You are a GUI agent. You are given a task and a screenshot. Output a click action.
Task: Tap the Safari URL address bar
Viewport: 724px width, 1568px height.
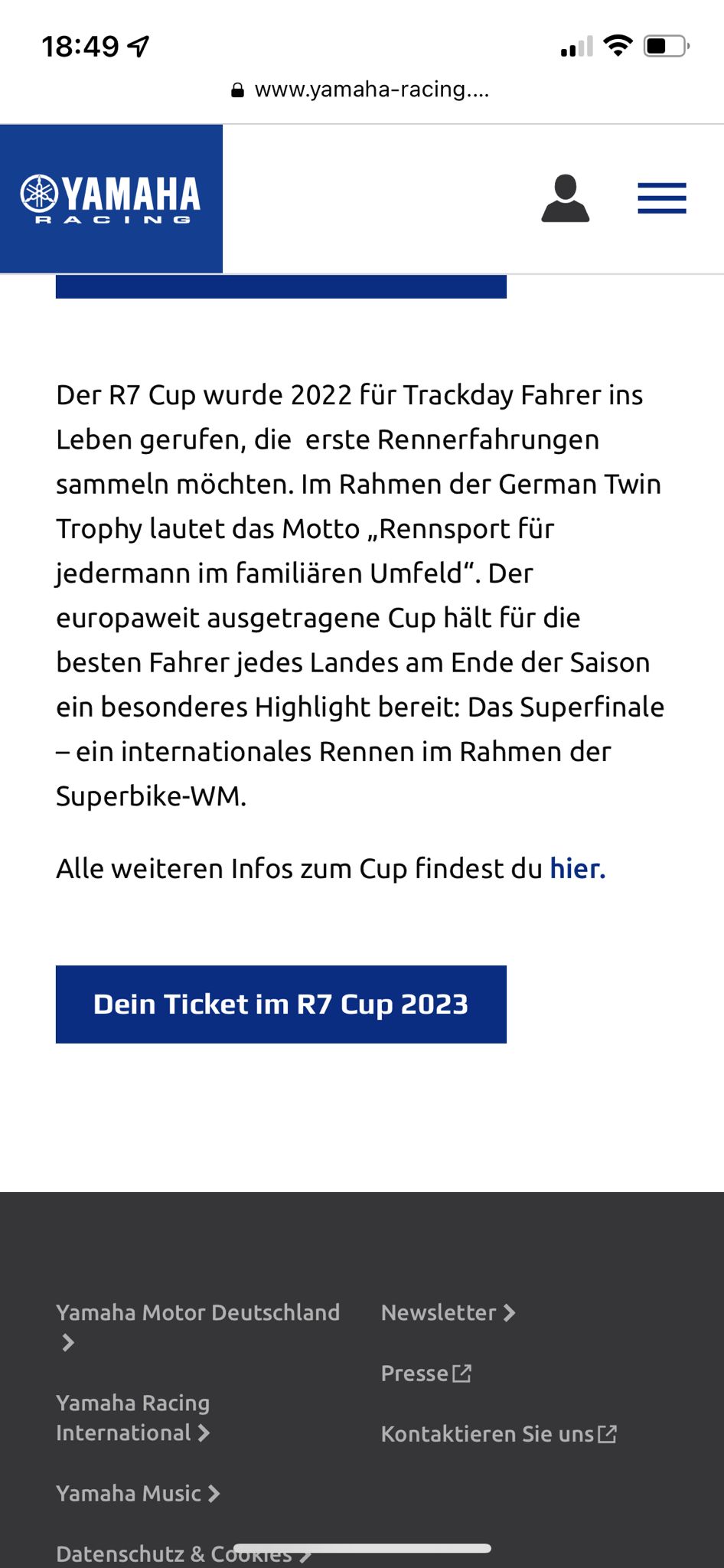click(361, 90)
